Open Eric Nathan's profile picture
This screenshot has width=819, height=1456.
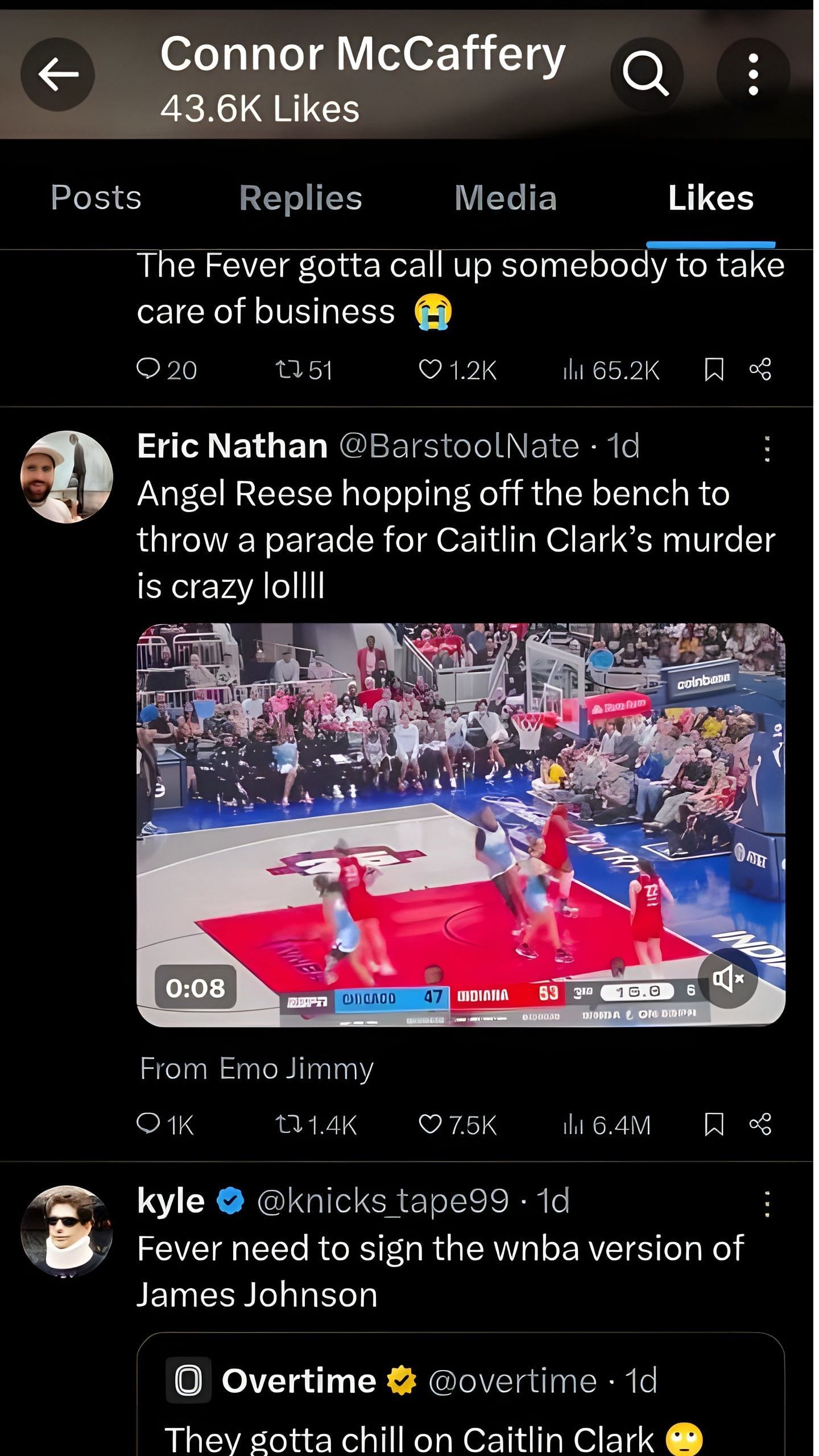(67, 477)
